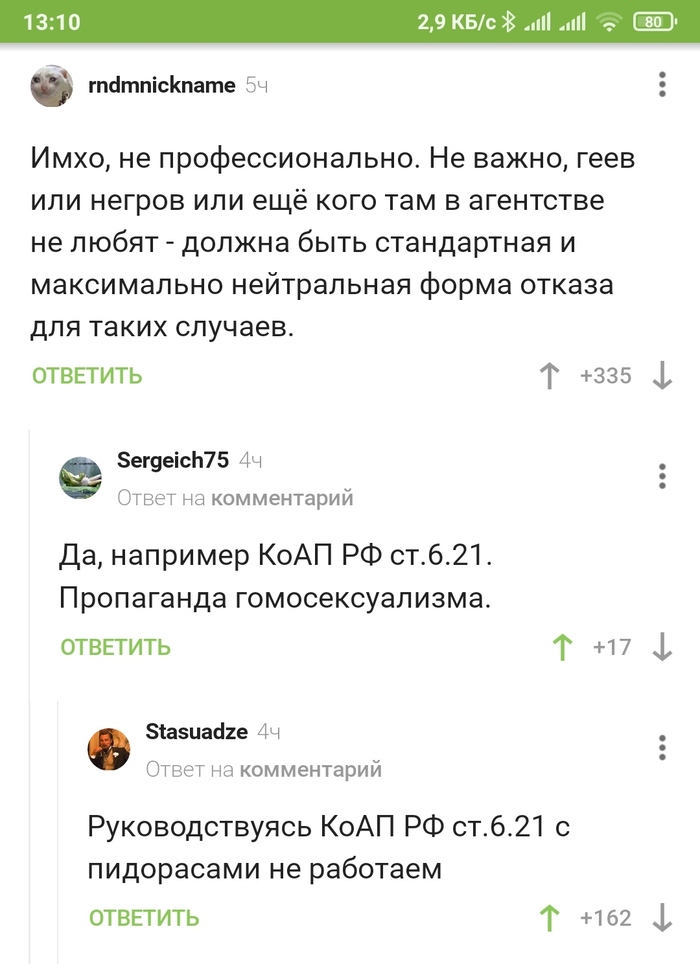700x964 pixels.
Task: Open overflow menu on rndmnickname's comment
Action: click(662, 85)
